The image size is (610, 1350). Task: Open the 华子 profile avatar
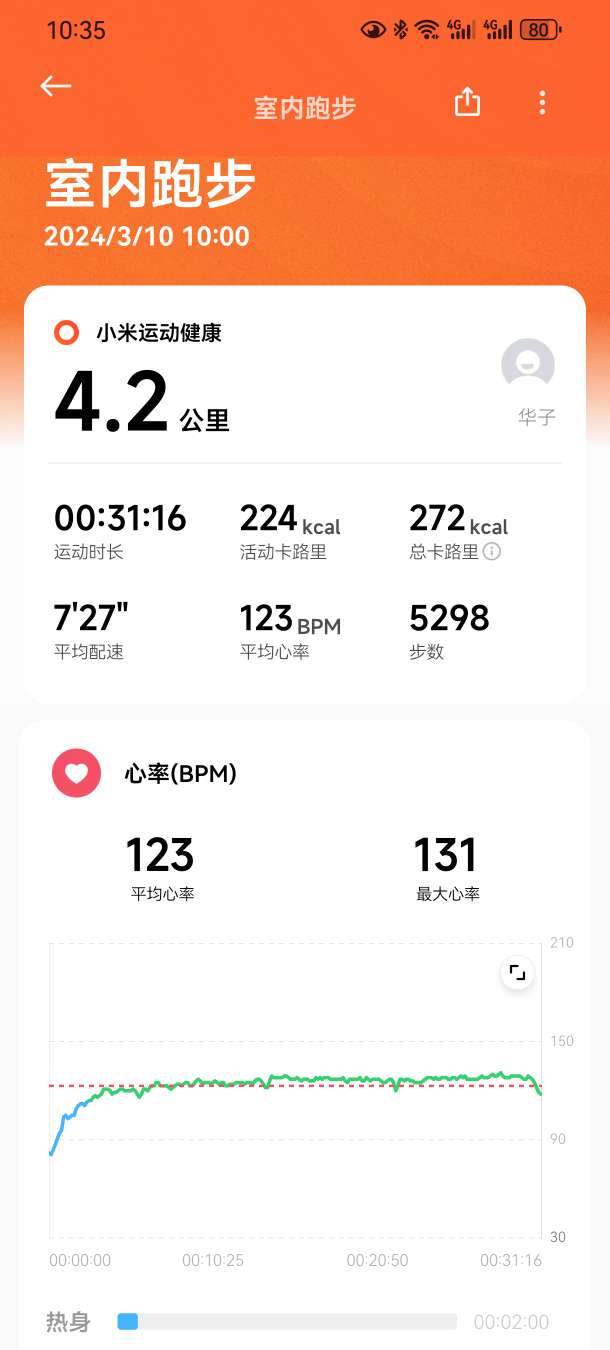[x=528, y=366]
